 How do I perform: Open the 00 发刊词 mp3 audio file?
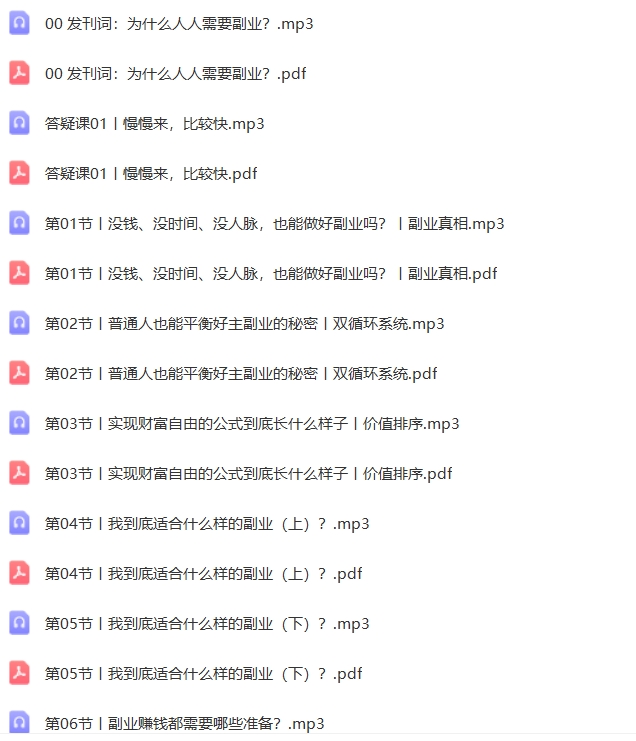[x=179, y=23]
